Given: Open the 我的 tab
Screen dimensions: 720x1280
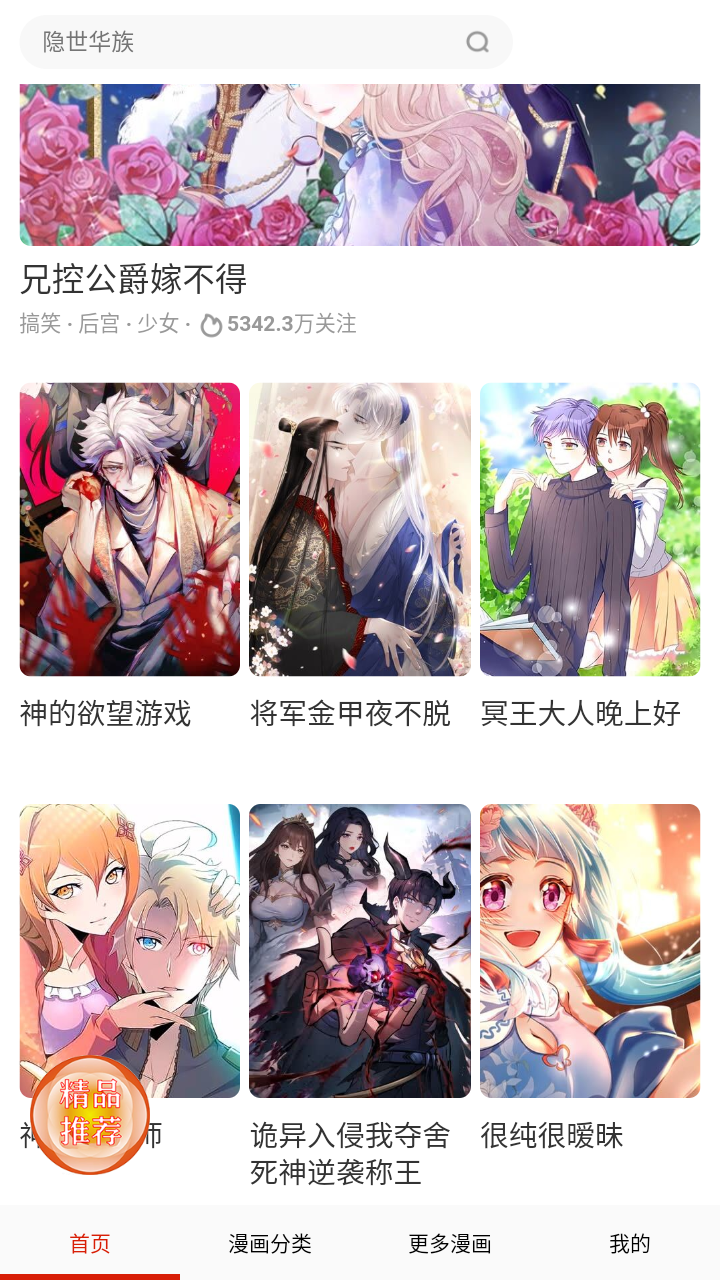Looking at the screenshot, I should pyautogui.click(x=630, y=1244).
